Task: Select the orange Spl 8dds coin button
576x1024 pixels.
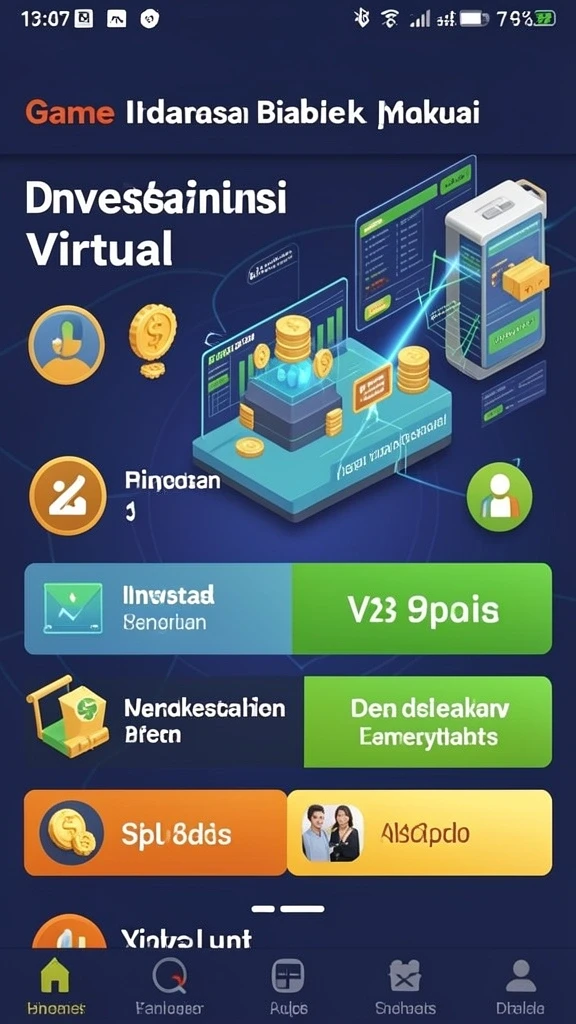Action: tap(155, 833)
